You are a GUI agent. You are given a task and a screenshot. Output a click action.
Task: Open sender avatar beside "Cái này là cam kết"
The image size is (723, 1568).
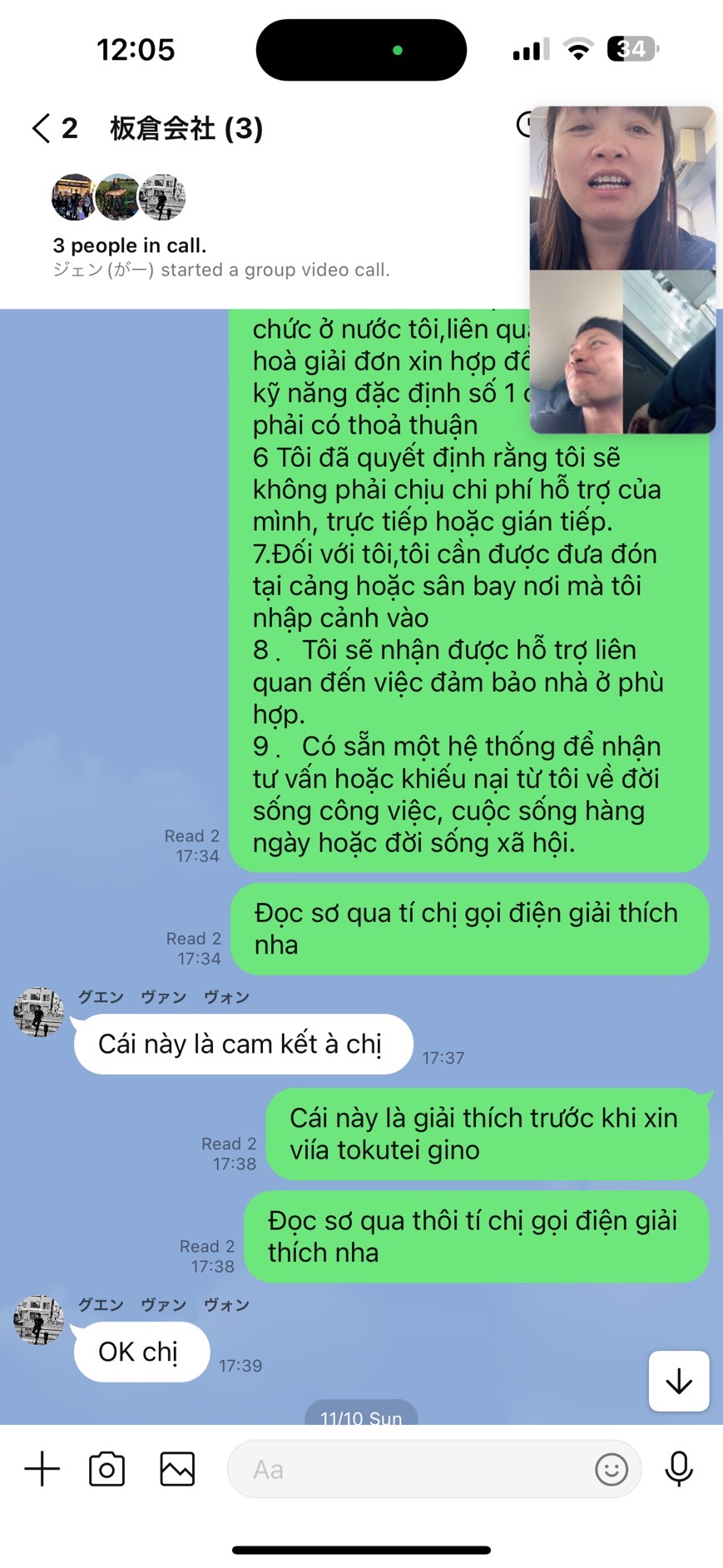38,1012
